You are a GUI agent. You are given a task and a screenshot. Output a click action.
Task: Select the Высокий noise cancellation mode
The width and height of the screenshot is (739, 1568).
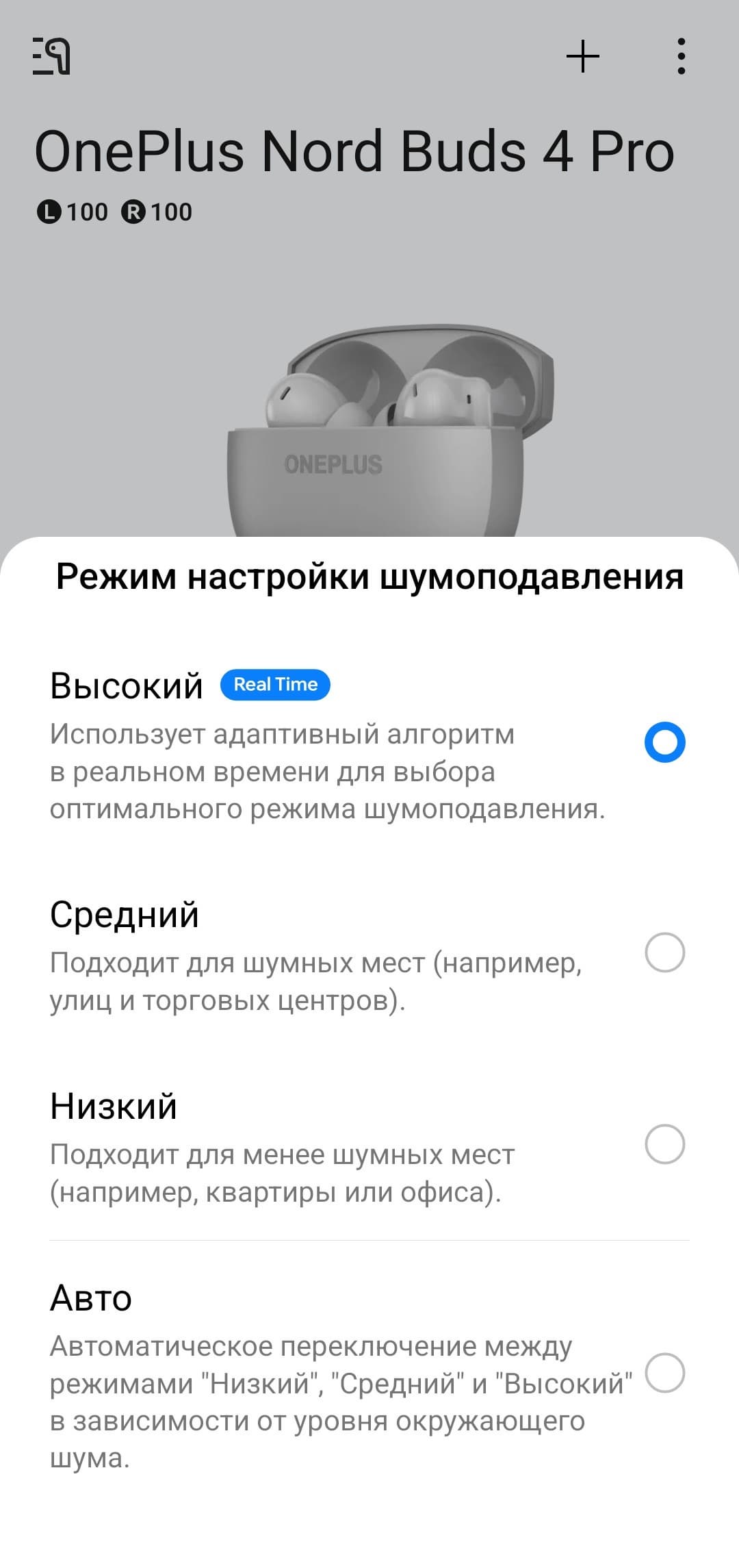664,742
